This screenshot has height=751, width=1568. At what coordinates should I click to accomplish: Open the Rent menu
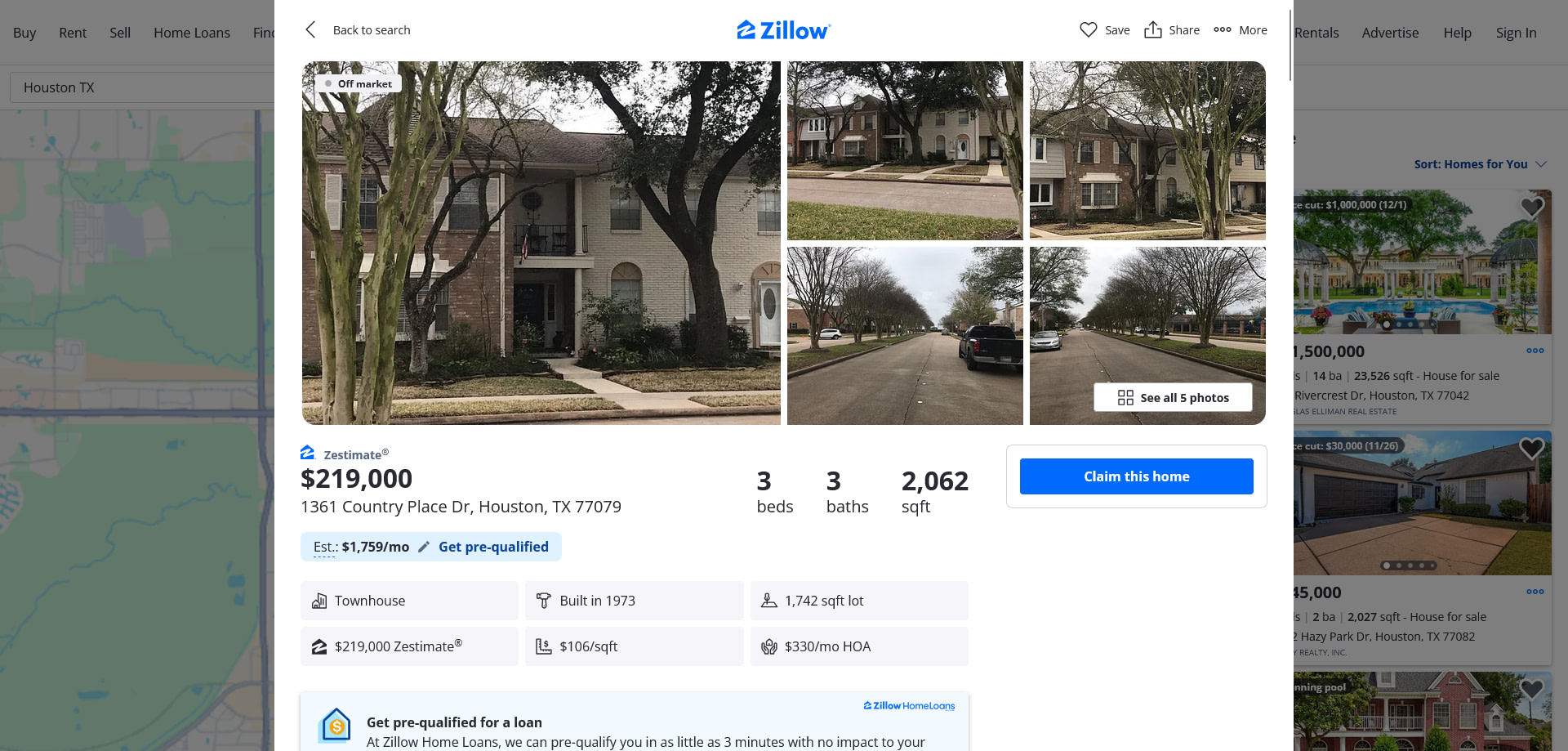[73, 33]
